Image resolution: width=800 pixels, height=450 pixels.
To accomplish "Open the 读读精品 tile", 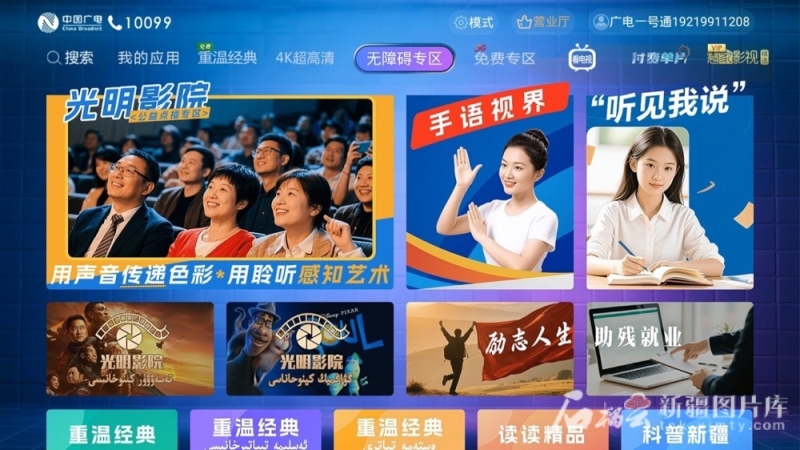I will point(543,431).
